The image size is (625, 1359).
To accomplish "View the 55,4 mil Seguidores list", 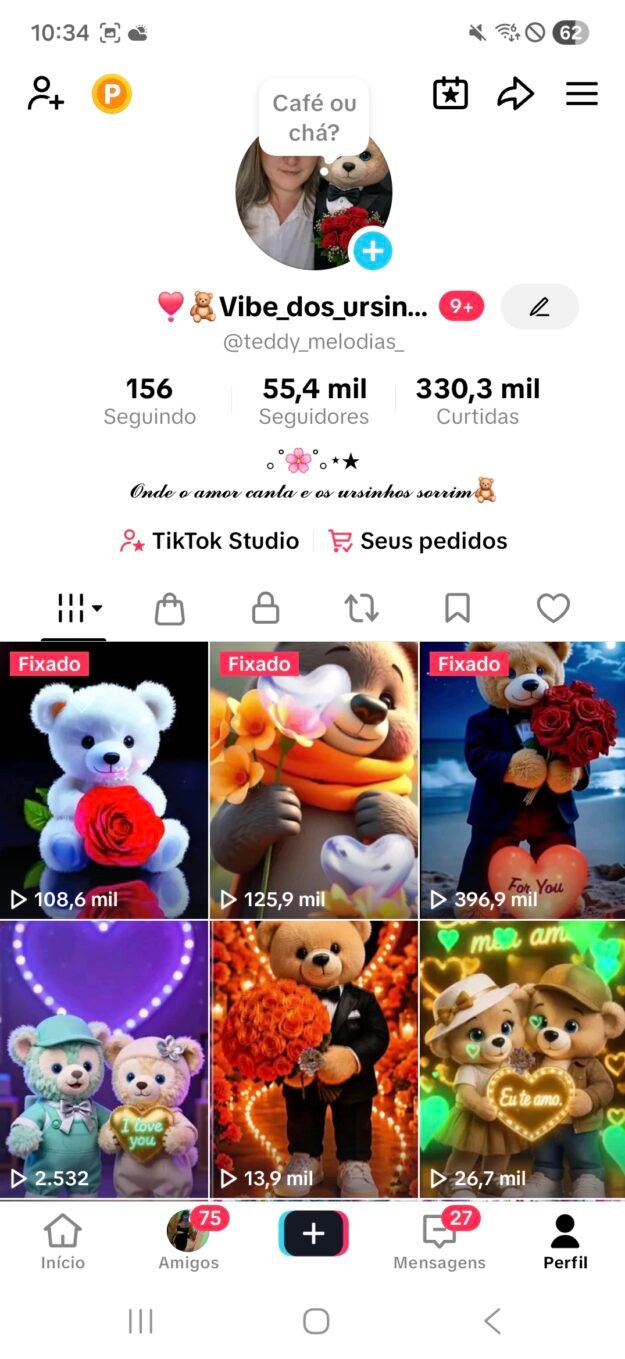I will (314, 401).
